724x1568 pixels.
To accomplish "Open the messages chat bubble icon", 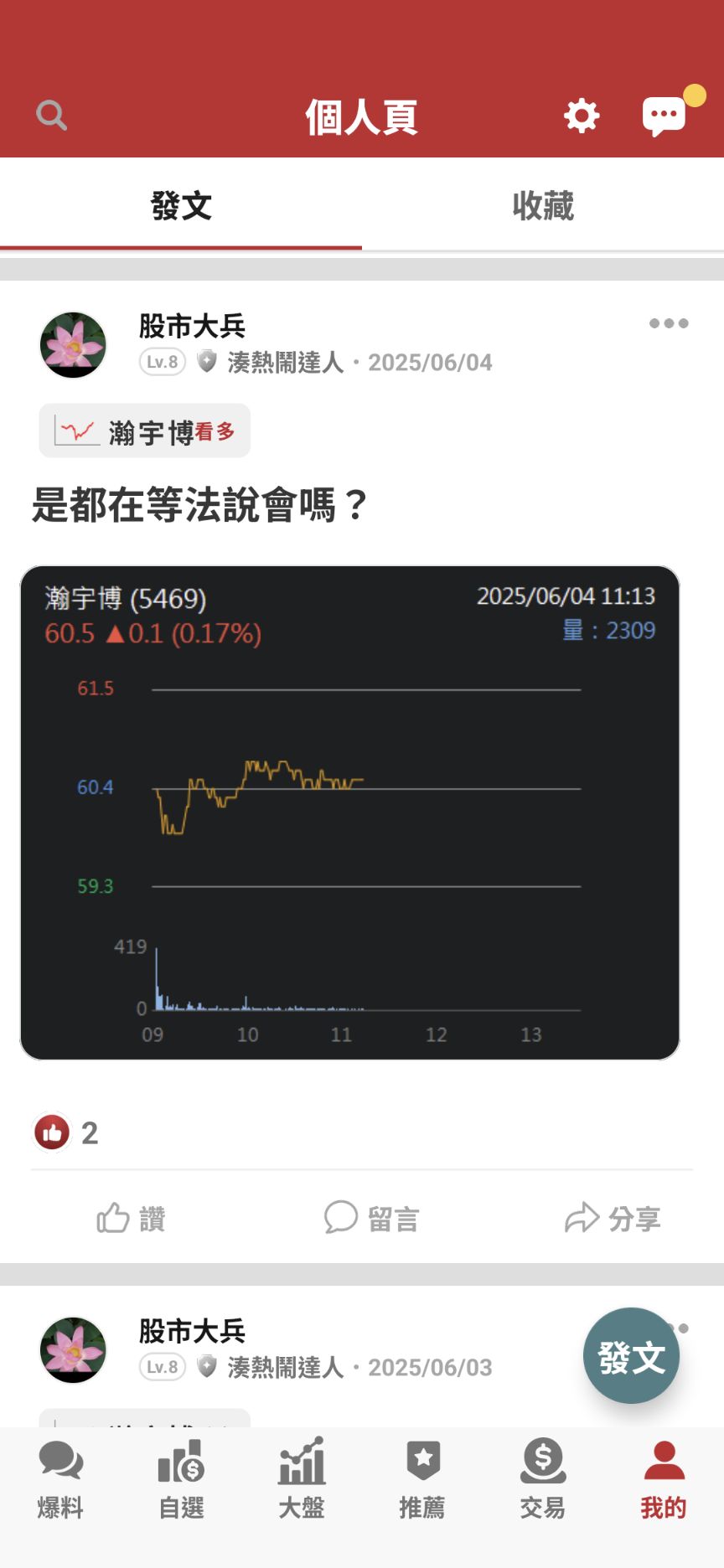I will click(x=664, y=116).
